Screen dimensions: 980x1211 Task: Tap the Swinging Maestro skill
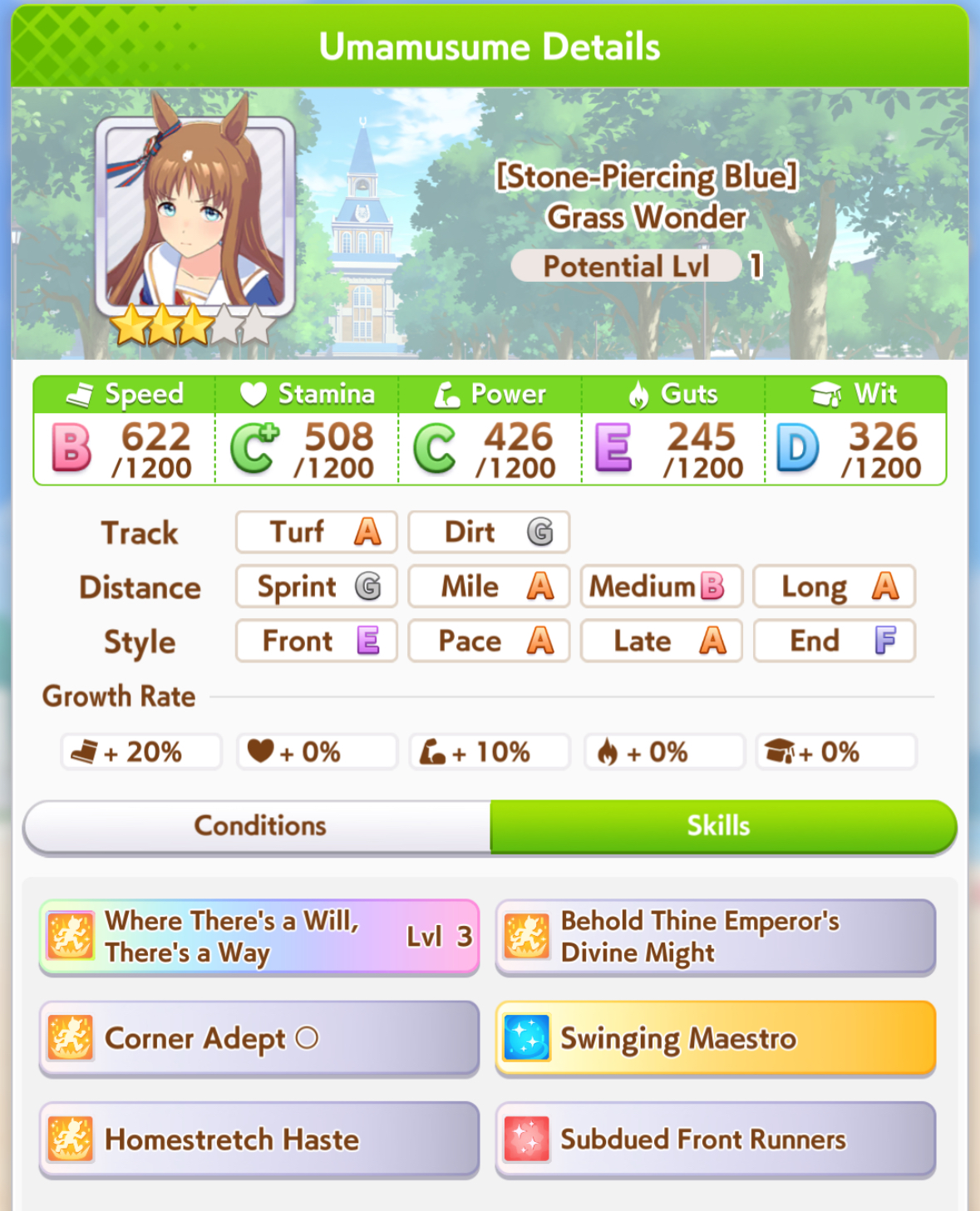716,1038
